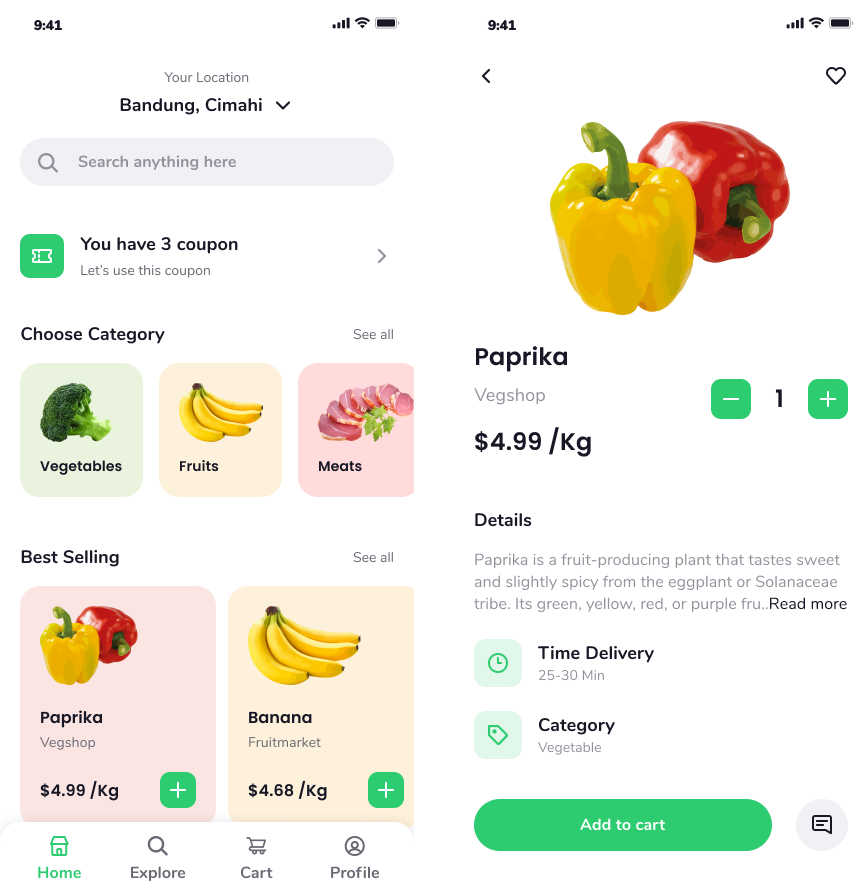The height and width of the screenshot is (896, 868).
Task: Open the Vegetables category tile
Action: click(x=81, y=430)
